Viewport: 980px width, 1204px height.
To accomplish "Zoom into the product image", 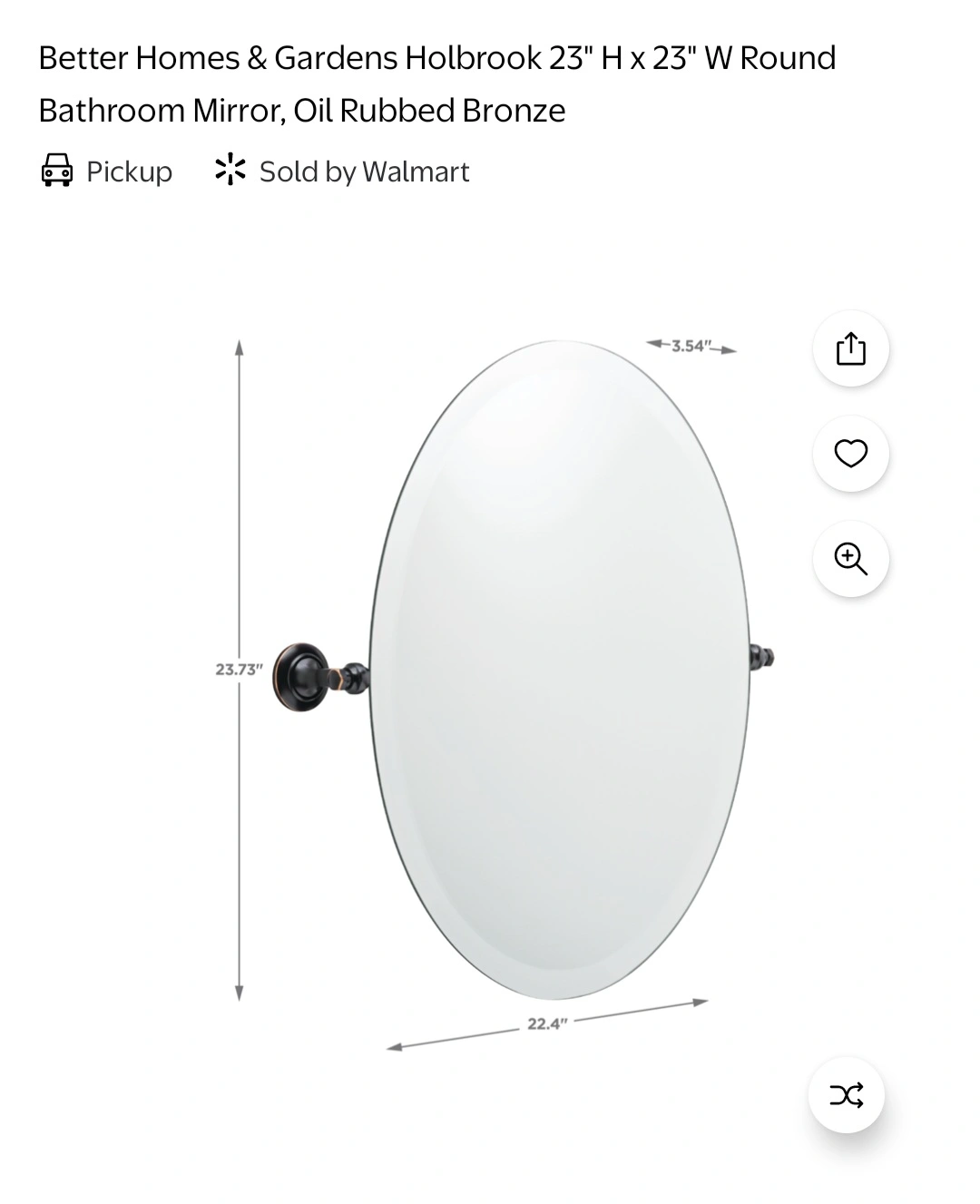I will click(x=850, y=559).
